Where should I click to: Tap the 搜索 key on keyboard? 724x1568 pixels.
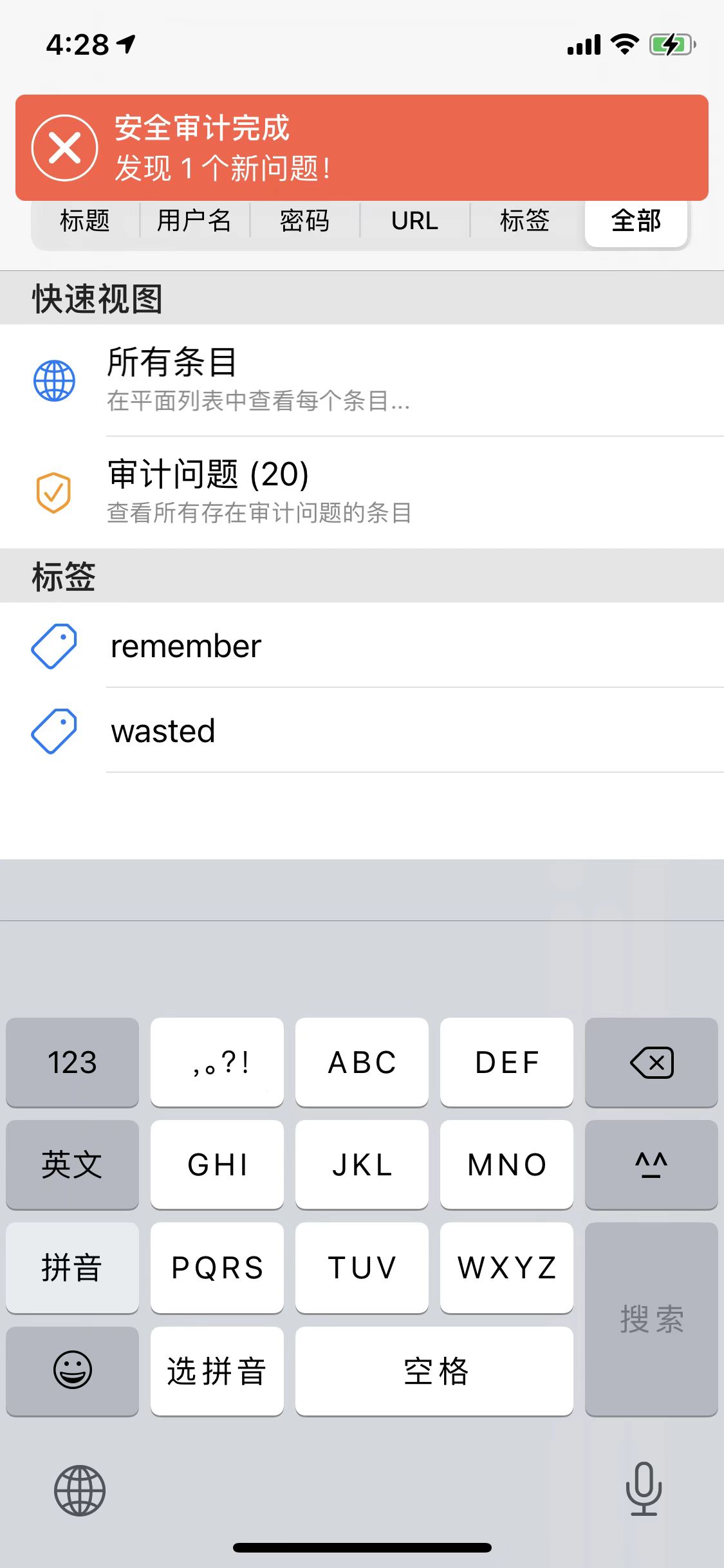[x=651, y=1319]
